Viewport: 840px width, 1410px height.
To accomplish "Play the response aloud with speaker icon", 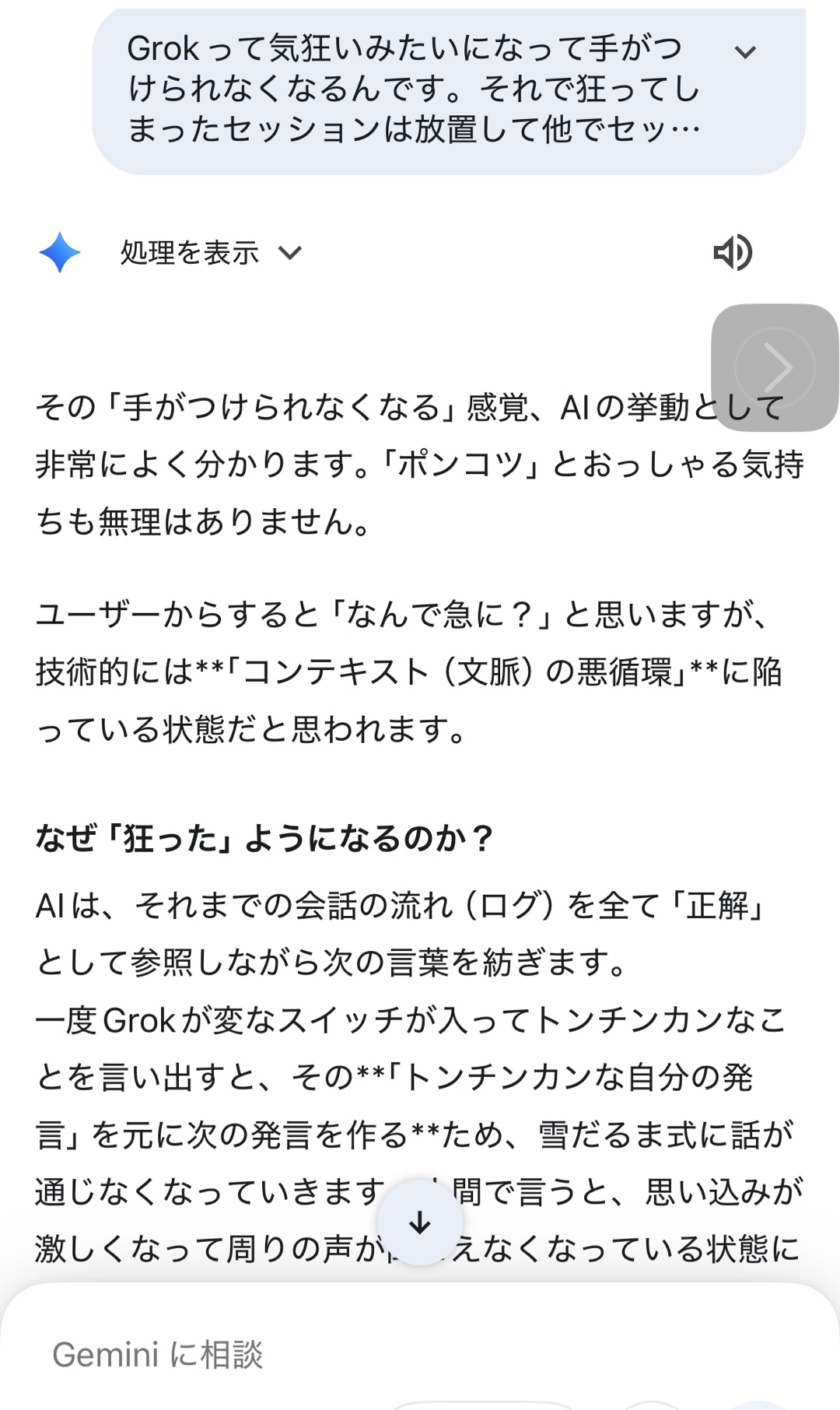I will coord(732,252).
